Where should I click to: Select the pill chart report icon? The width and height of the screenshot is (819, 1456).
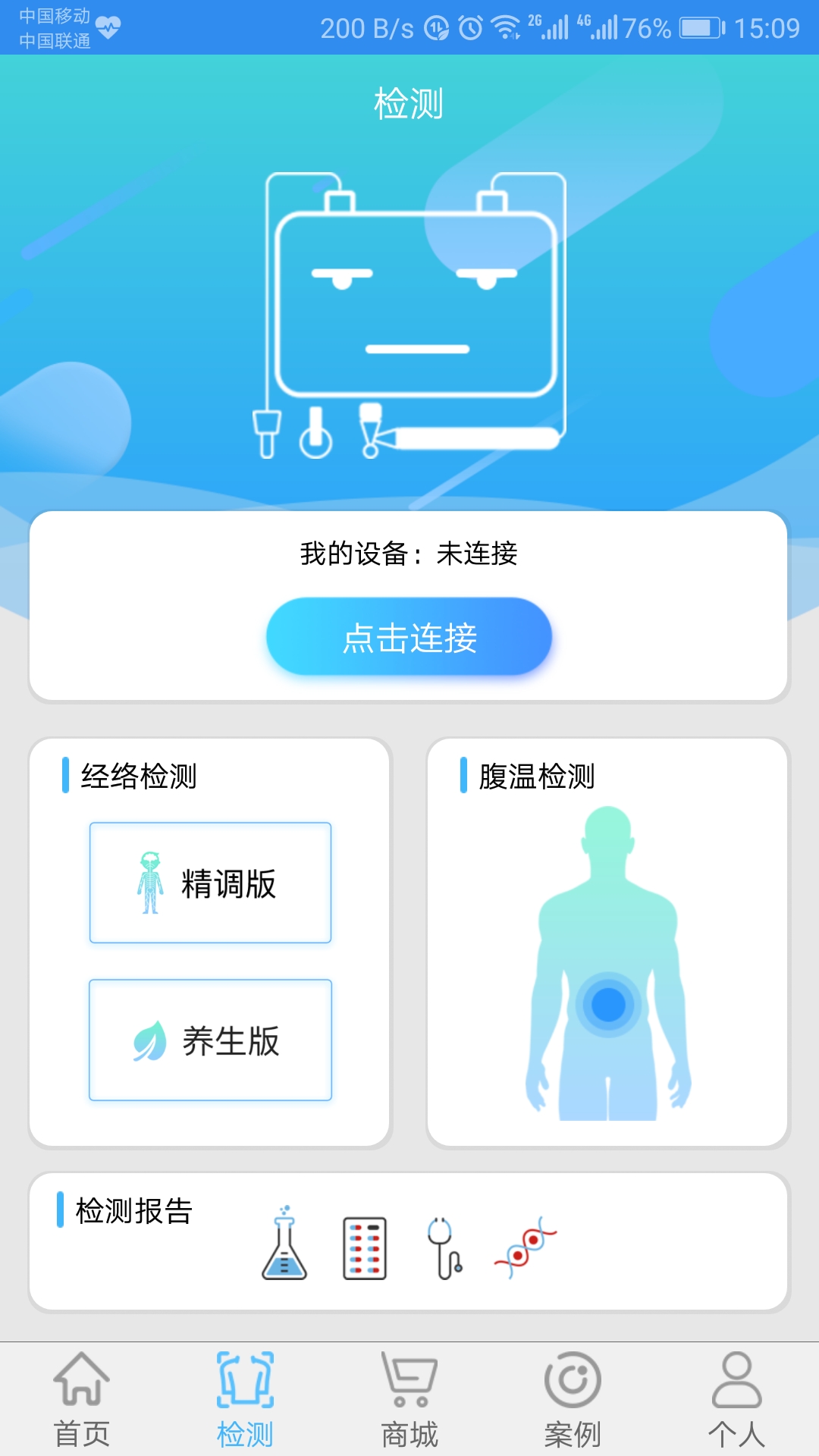coord(362,1244)
